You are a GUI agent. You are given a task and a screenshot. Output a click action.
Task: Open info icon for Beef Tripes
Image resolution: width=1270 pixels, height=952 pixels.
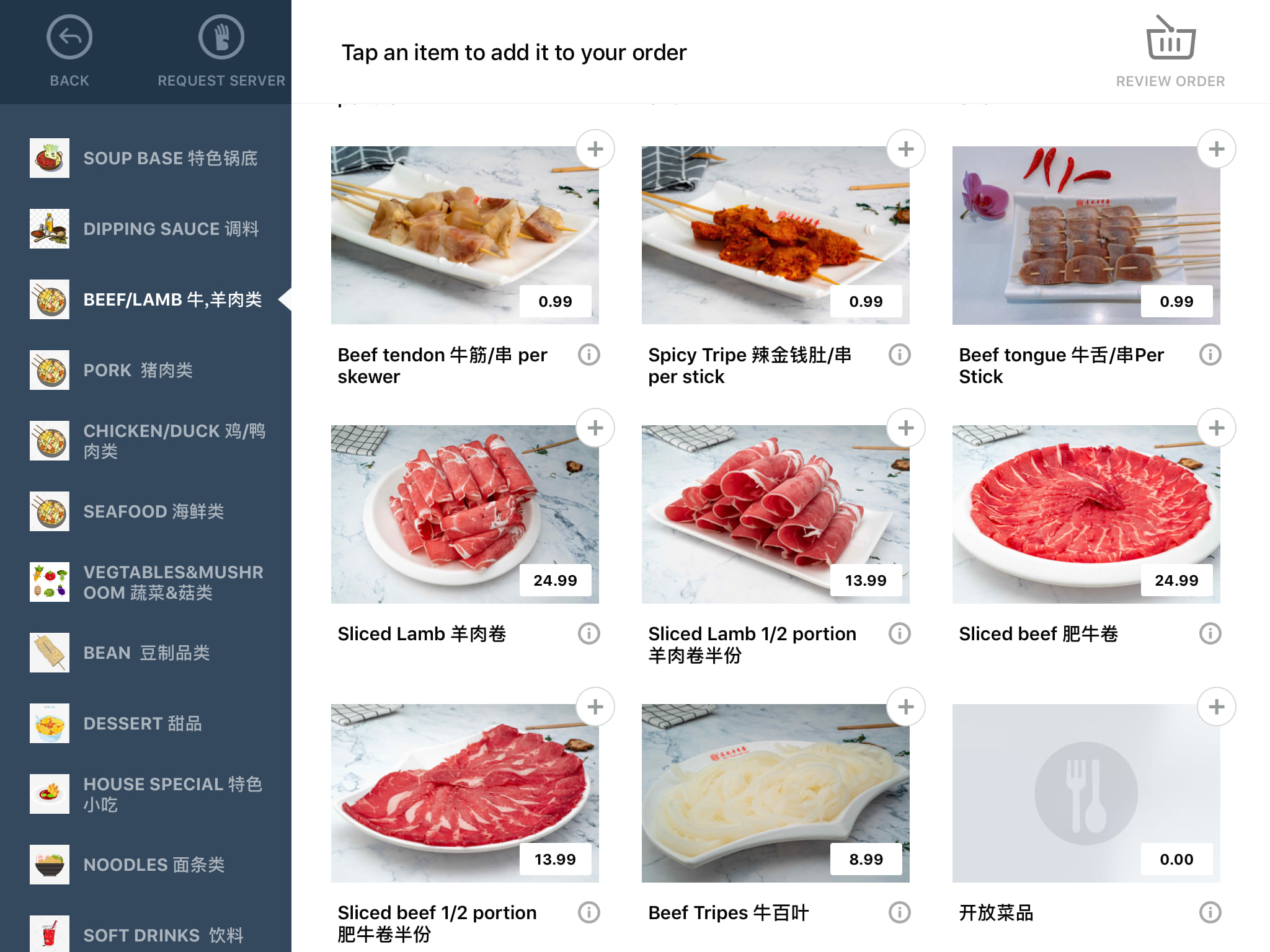click(x=899, y=912)
